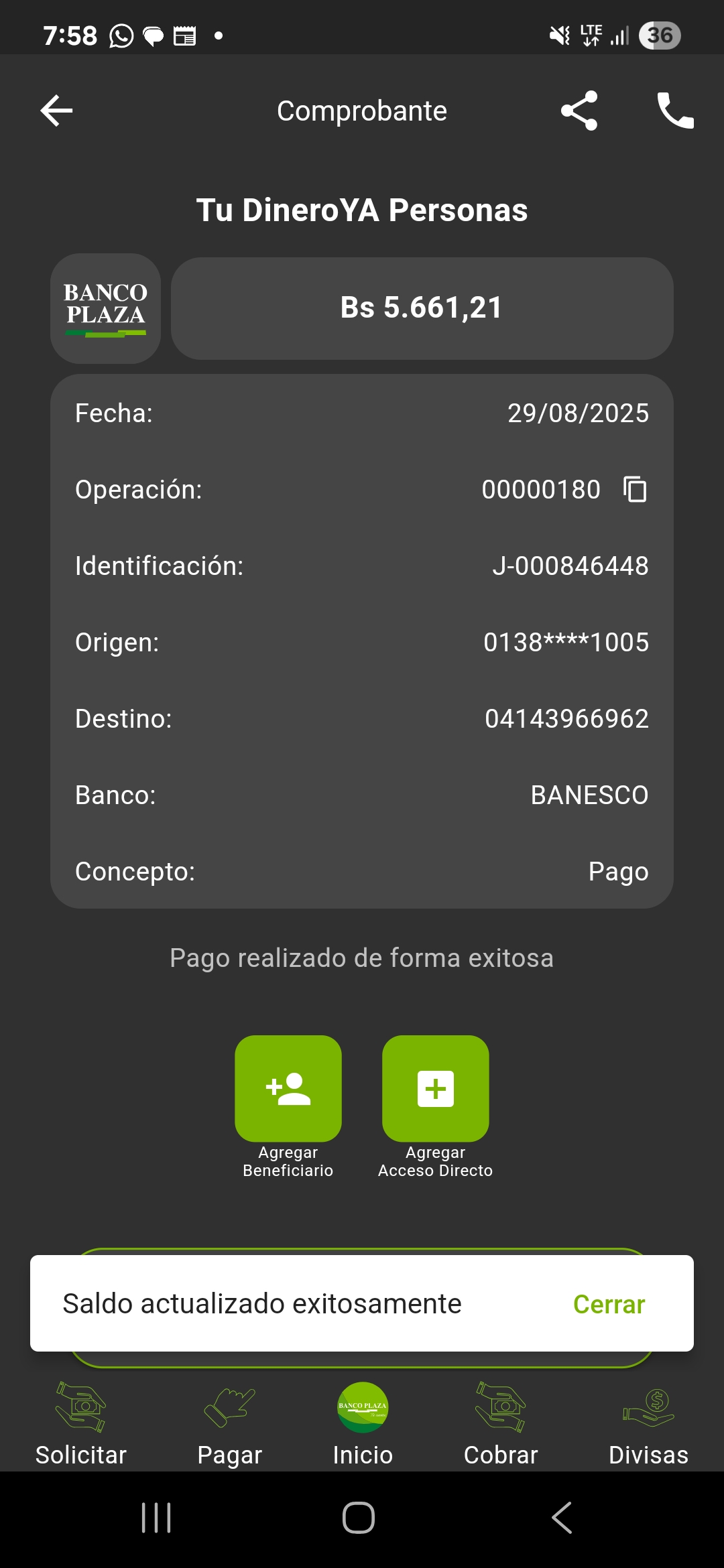Tap Agregar Beneficiario
Viewport: 724px width, 1568px height.
tap(288, 1089)
